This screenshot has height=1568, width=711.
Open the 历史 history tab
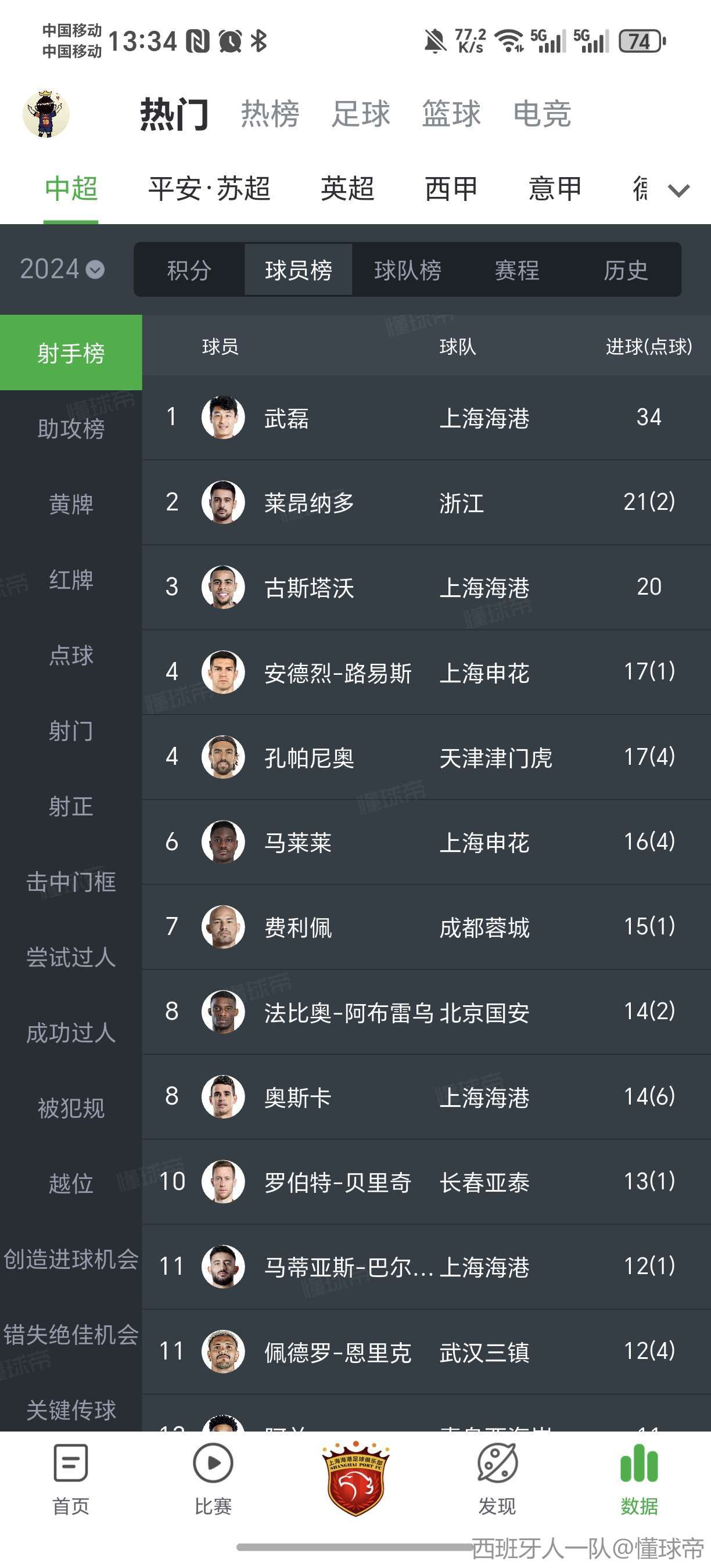click(x=626, y=269)
